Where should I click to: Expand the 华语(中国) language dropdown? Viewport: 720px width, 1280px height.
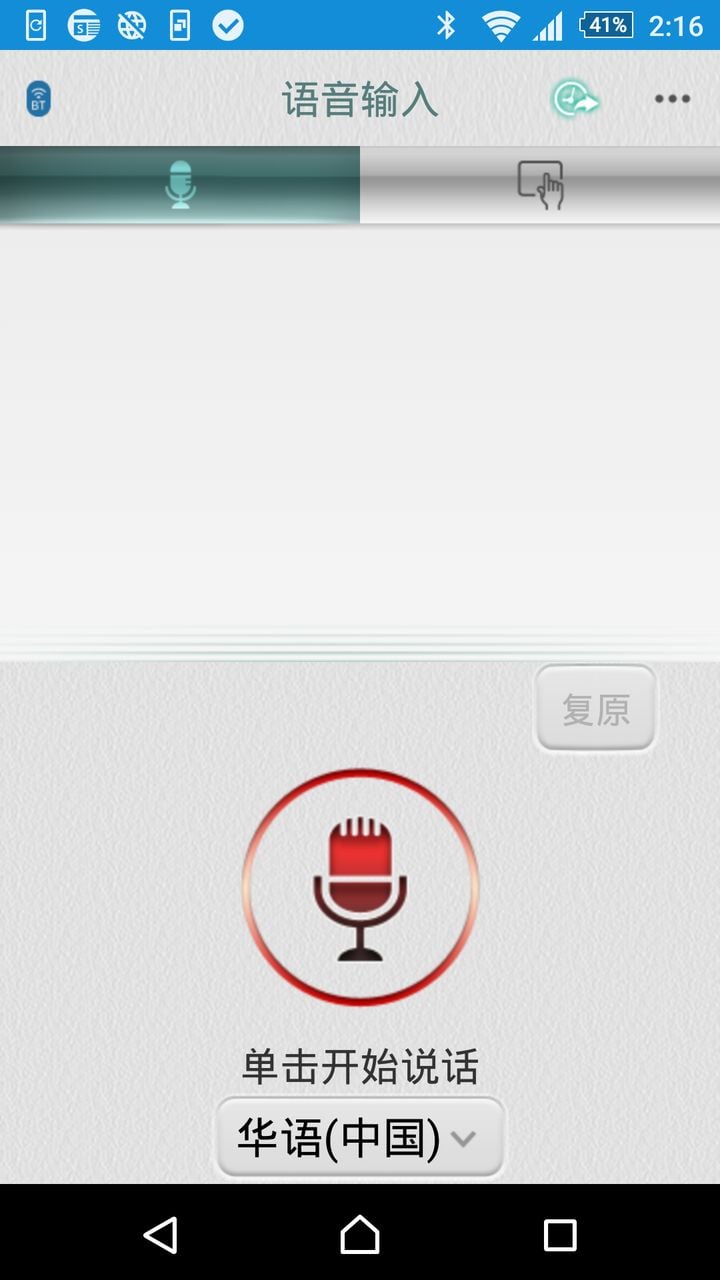coord(360,1138)
